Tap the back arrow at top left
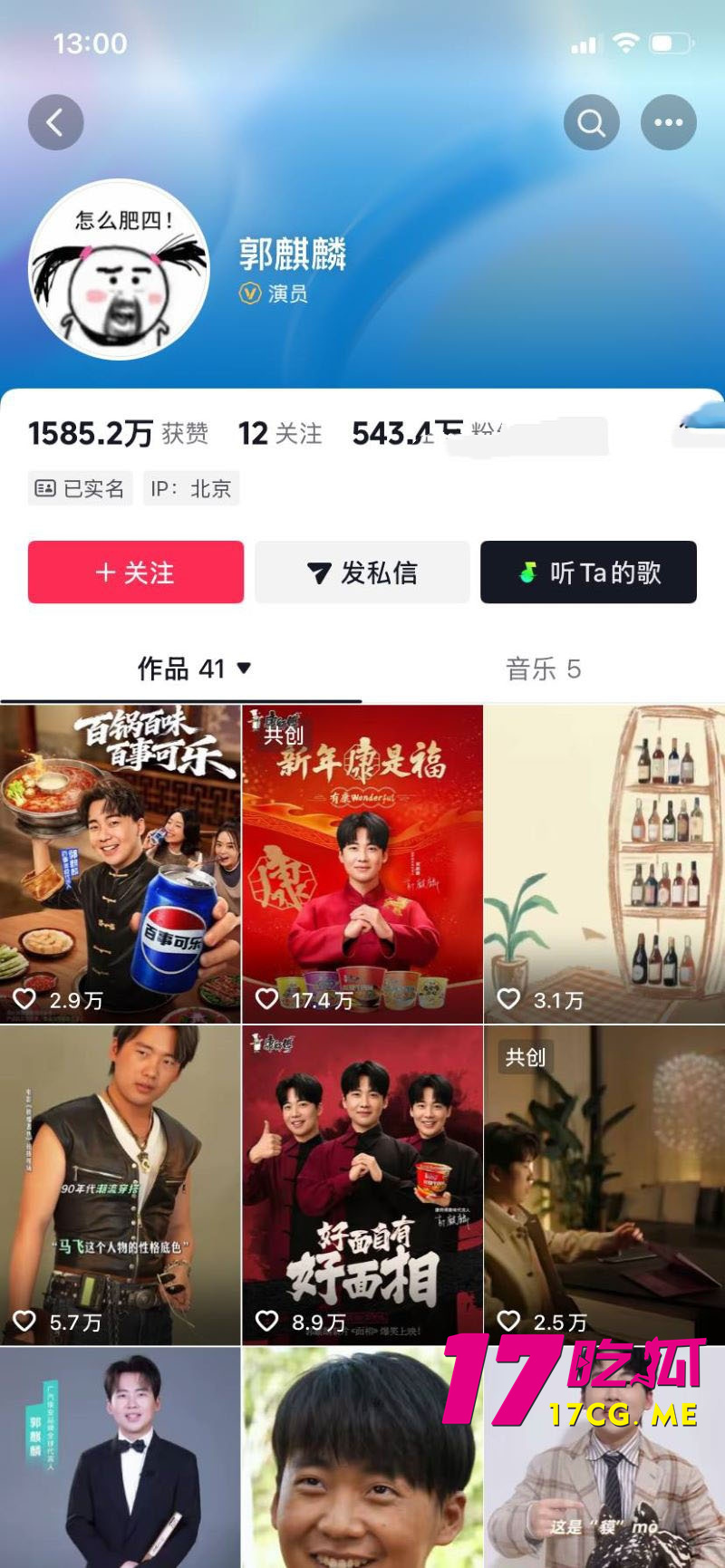Viewport: 725px width, 1568px height. (56, 121)
